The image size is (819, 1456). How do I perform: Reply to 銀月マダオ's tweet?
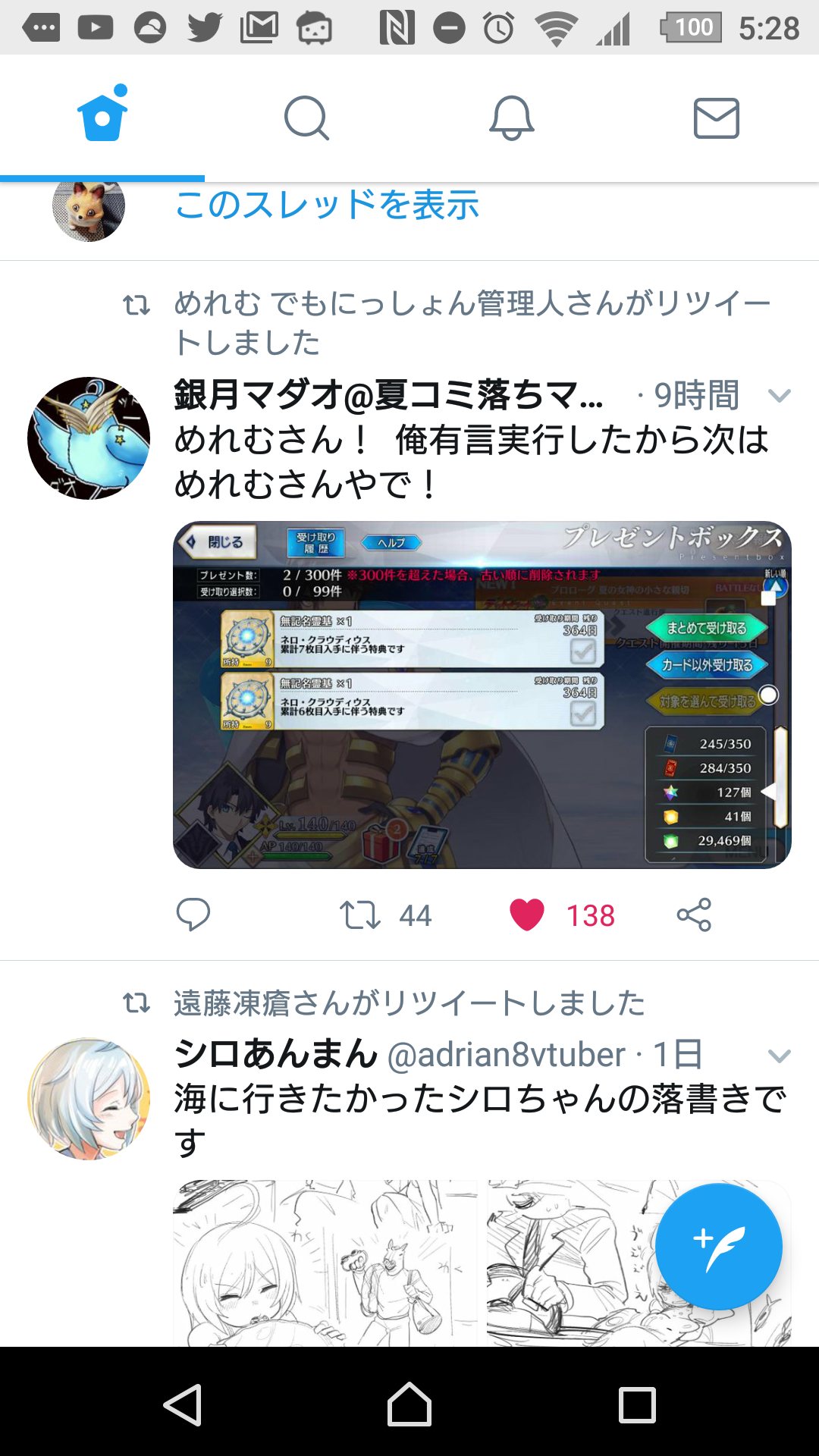click(193, 915)
